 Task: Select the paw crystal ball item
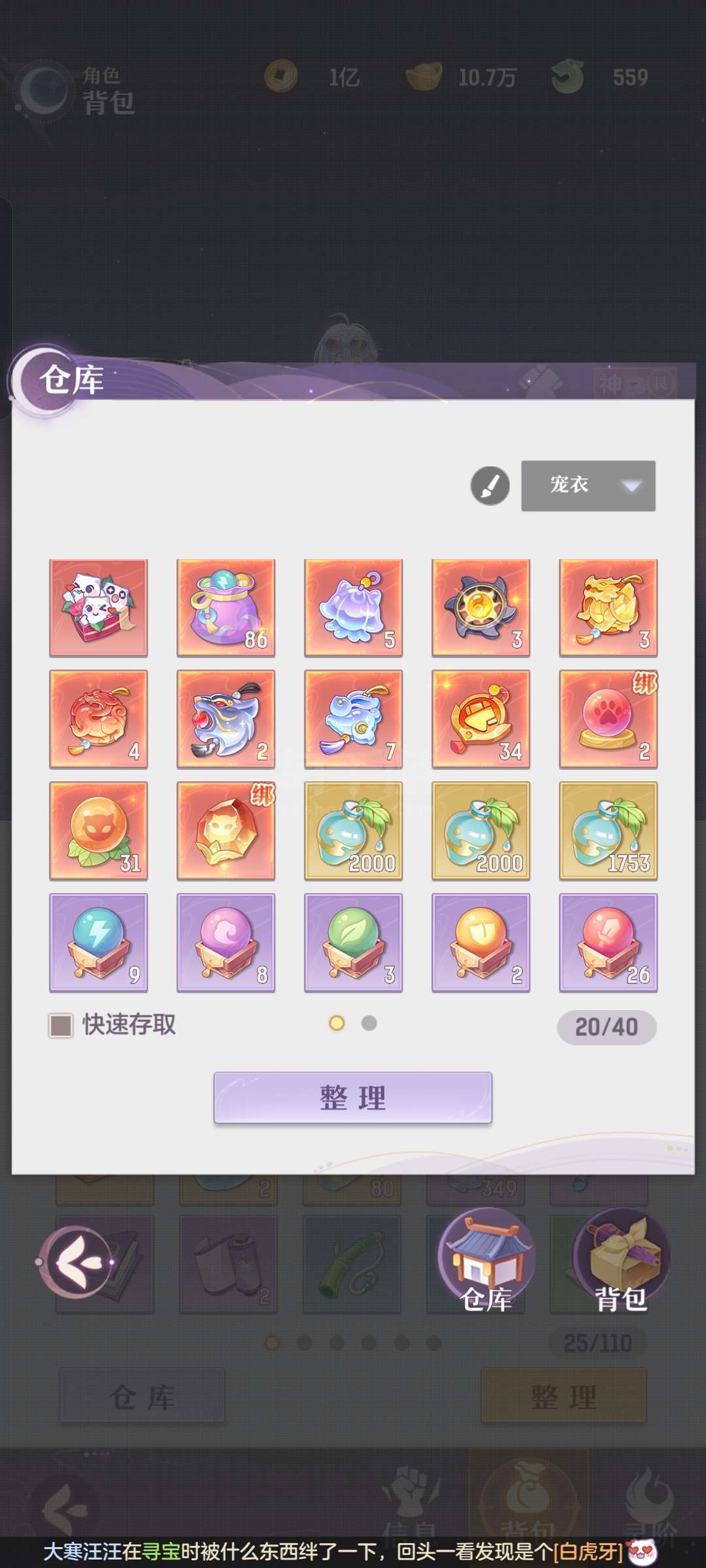(608, 719)
